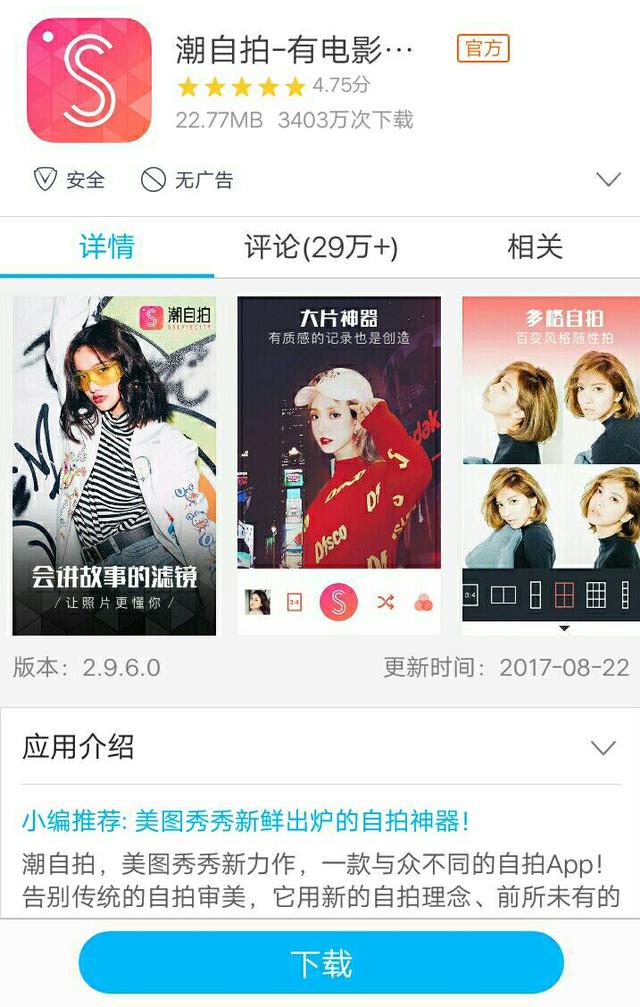Expand the 应用介绍 app introduction section
The image size is (640, 1007).
click(603, 748)
